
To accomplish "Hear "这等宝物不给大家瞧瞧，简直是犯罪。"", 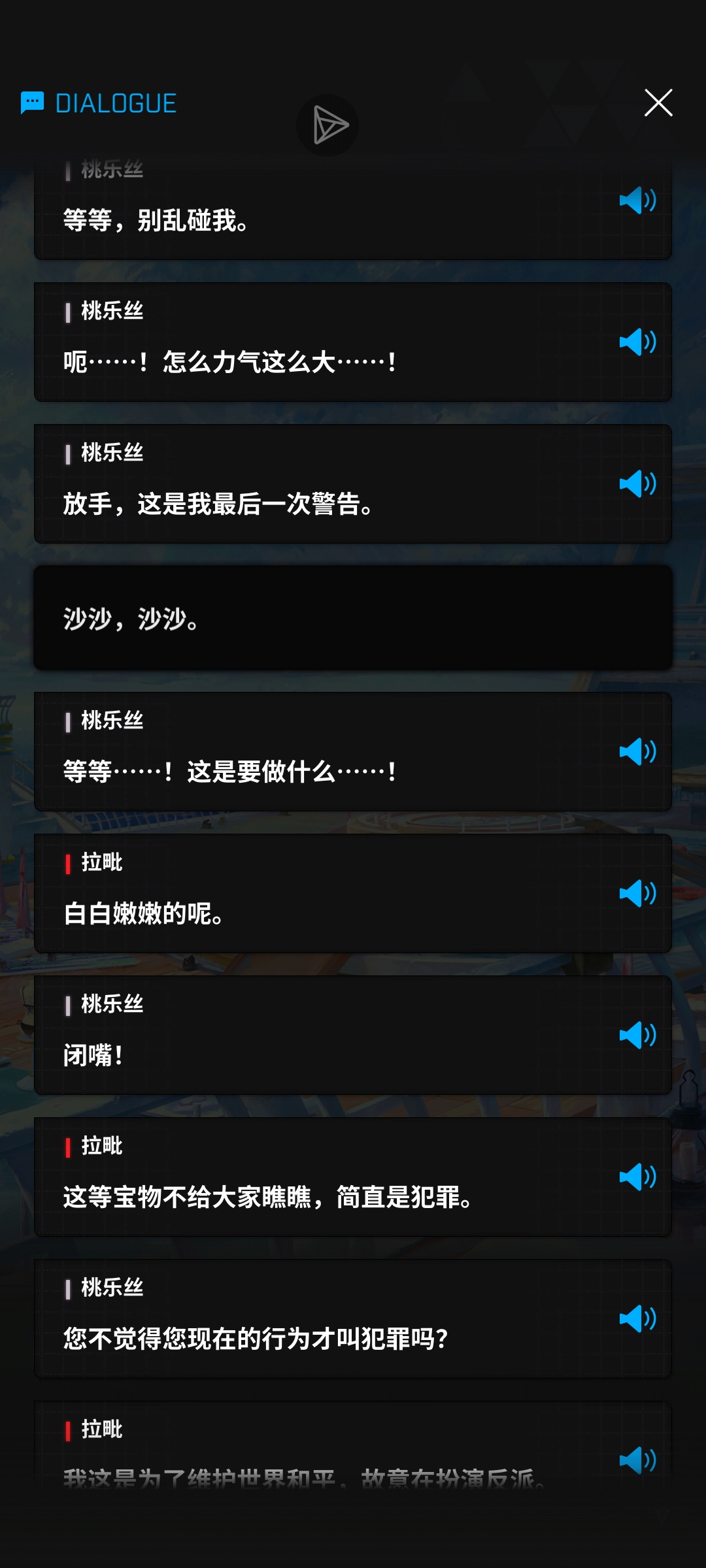I will point(637,1177).
